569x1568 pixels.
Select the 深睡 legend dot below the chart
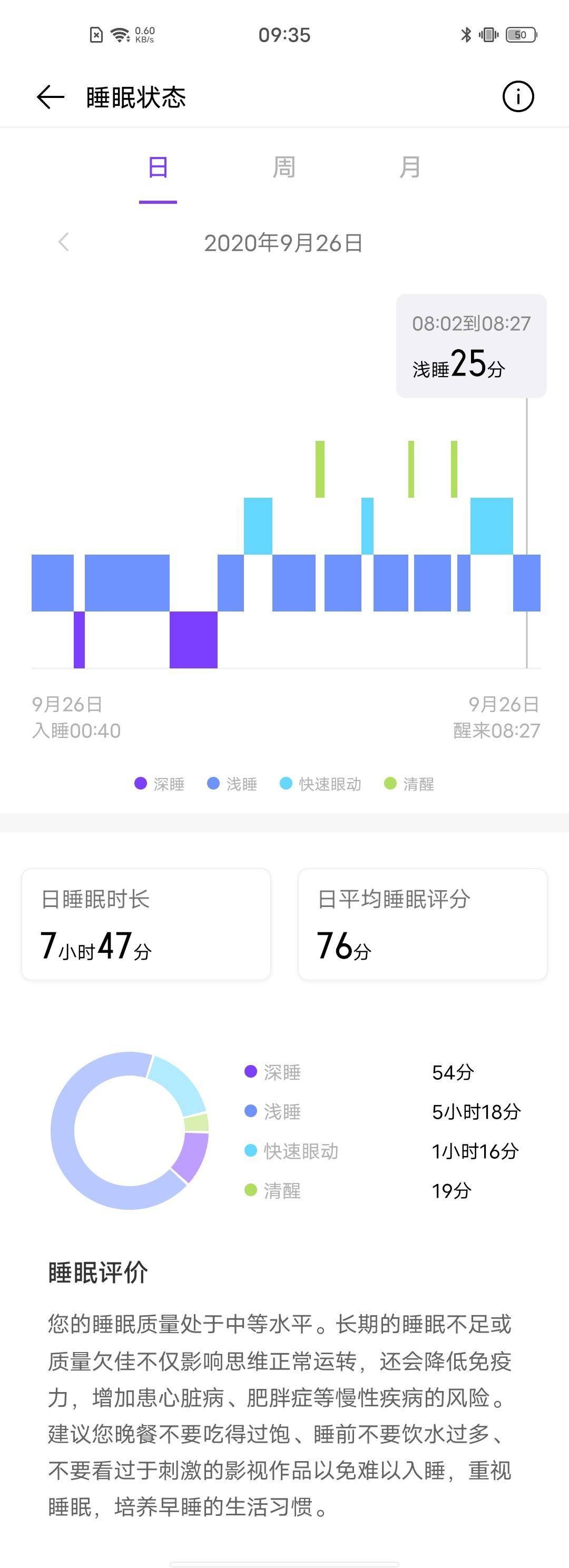click(141, 783)
